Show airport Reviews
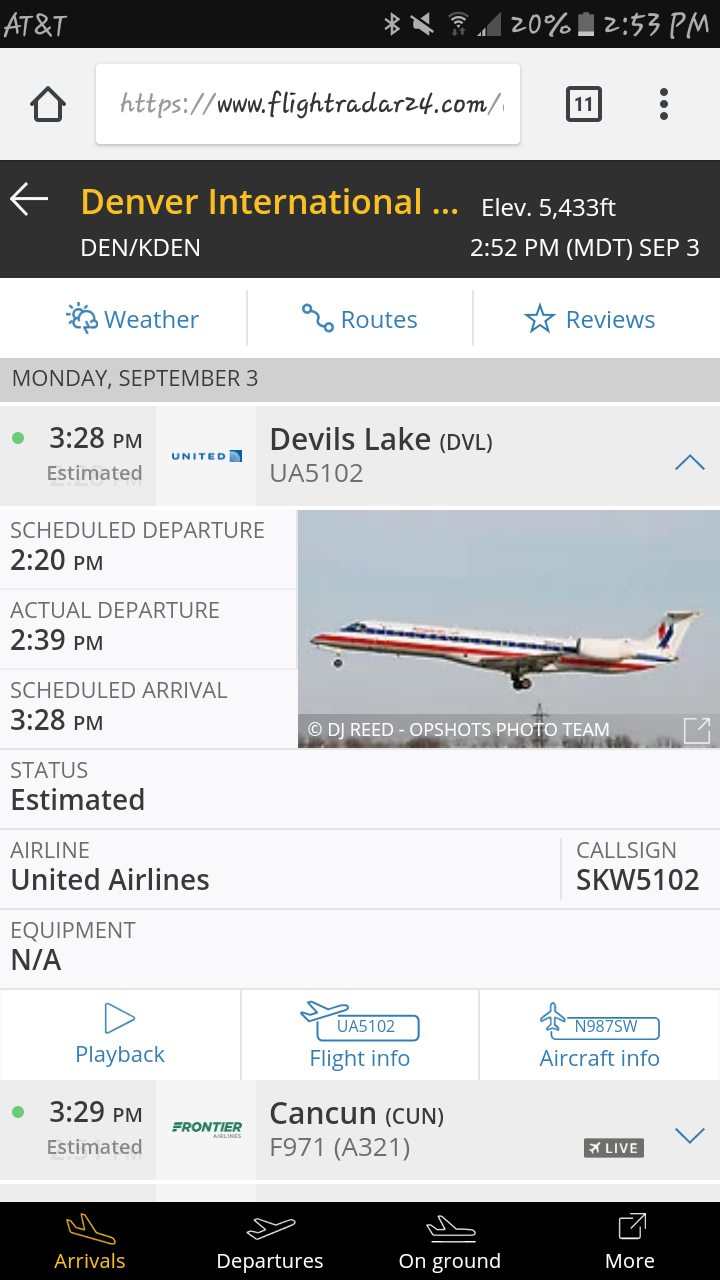The image size is (720, 1280). coord(590,319)
